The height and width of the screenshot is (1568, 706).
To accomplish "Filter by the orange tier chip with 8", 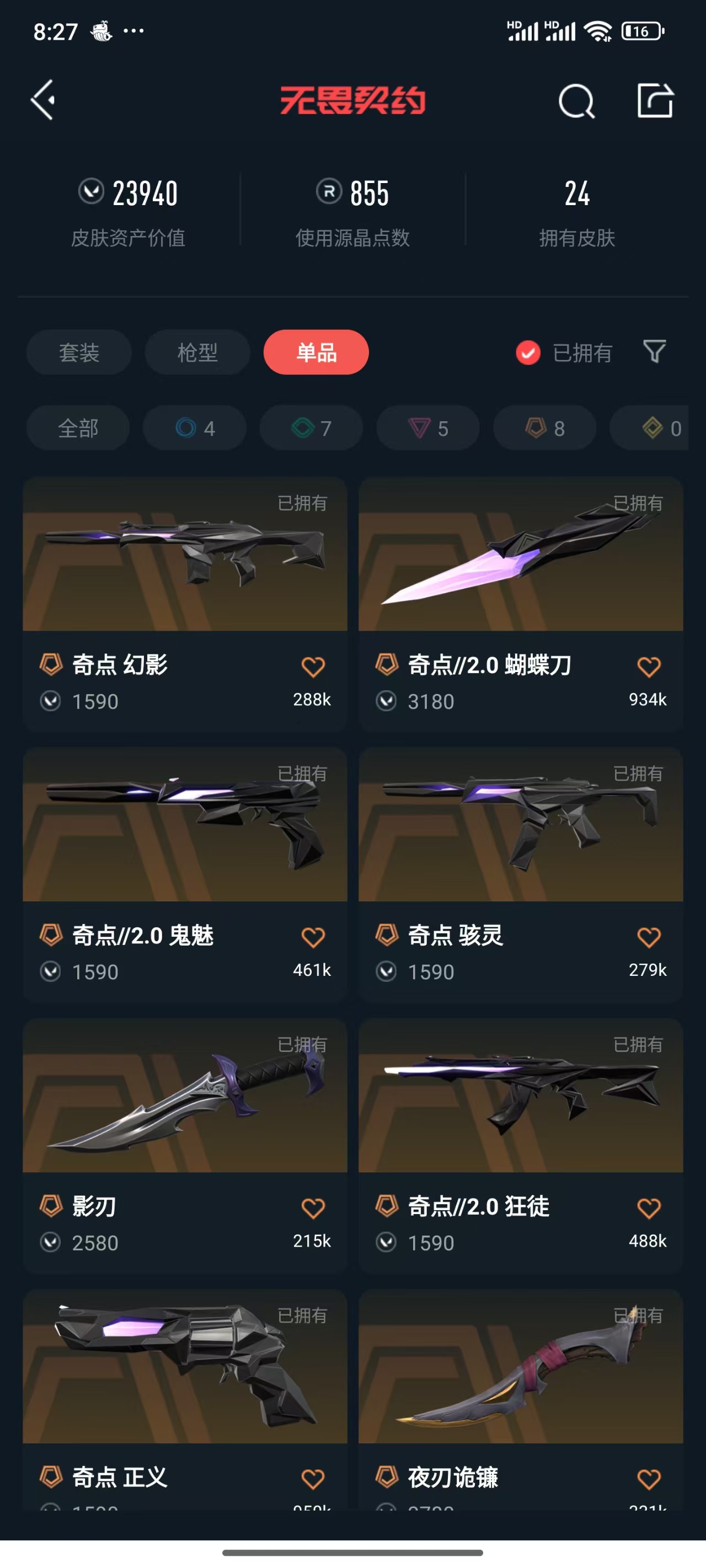I will pos(544,428).
